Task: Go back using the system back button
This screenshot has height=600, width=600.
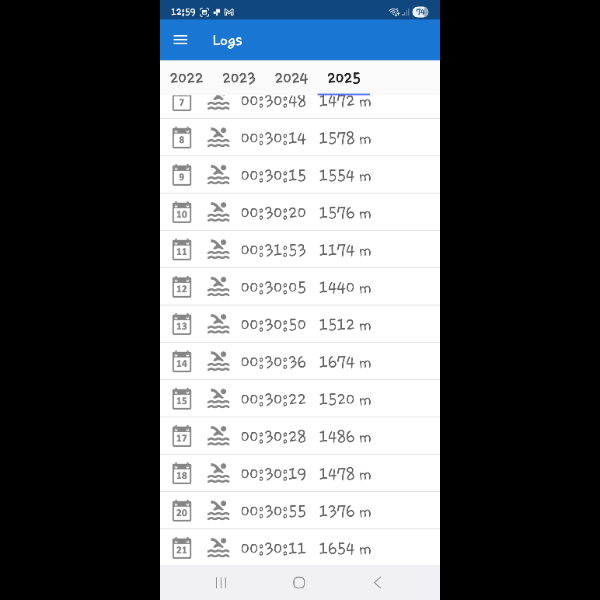Action: pyautogui.click(x=377, y=582)
